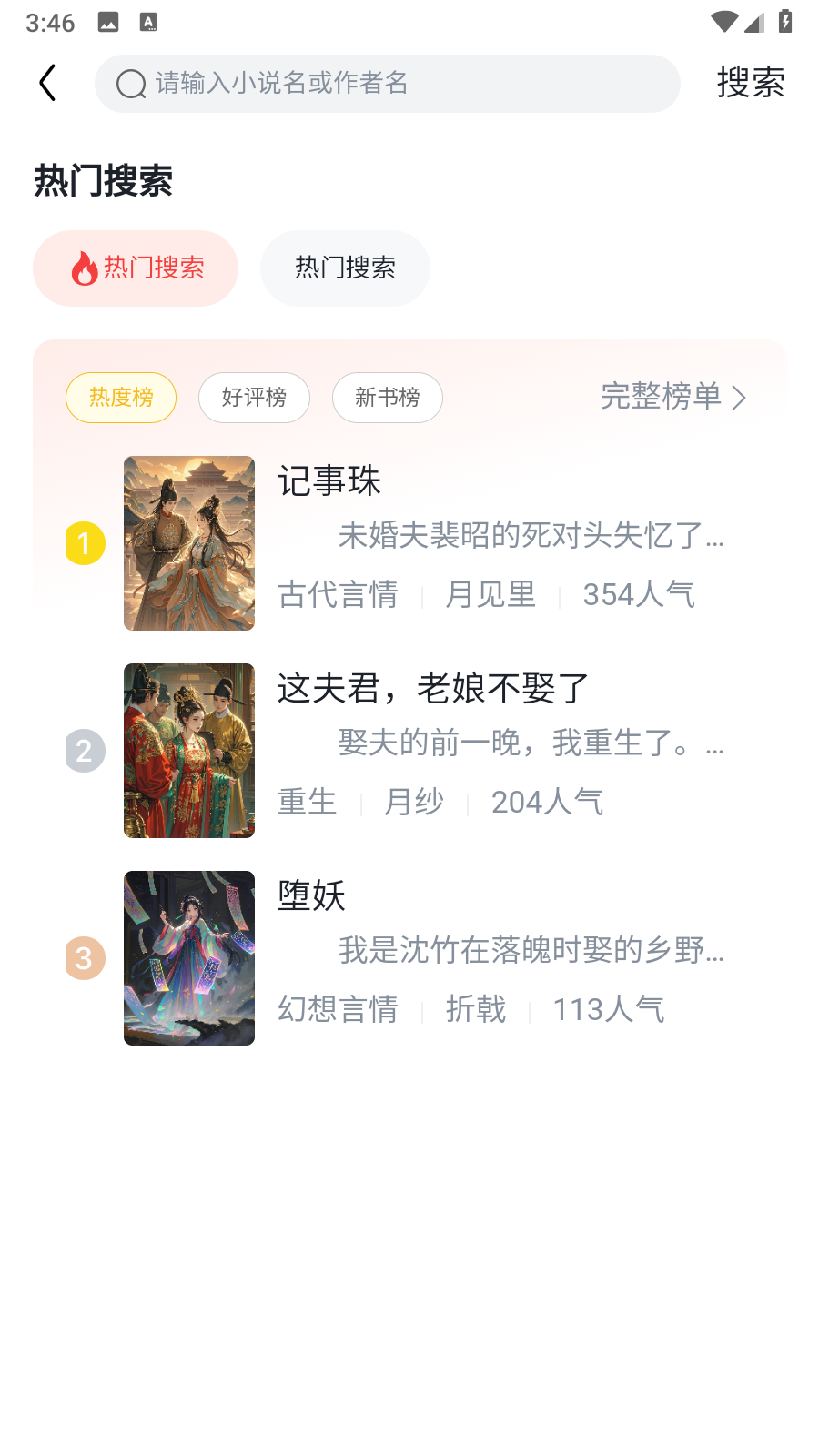Click the number 3 rank badge

(85, 958)
